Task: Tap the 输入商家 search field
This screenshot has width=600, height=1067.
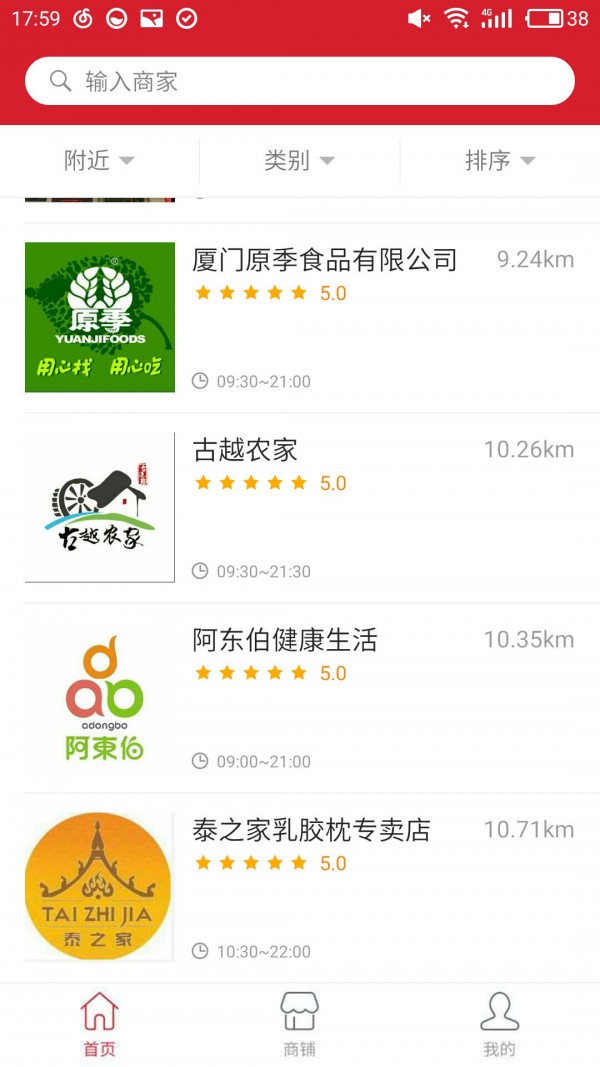Action: (300, 81)
